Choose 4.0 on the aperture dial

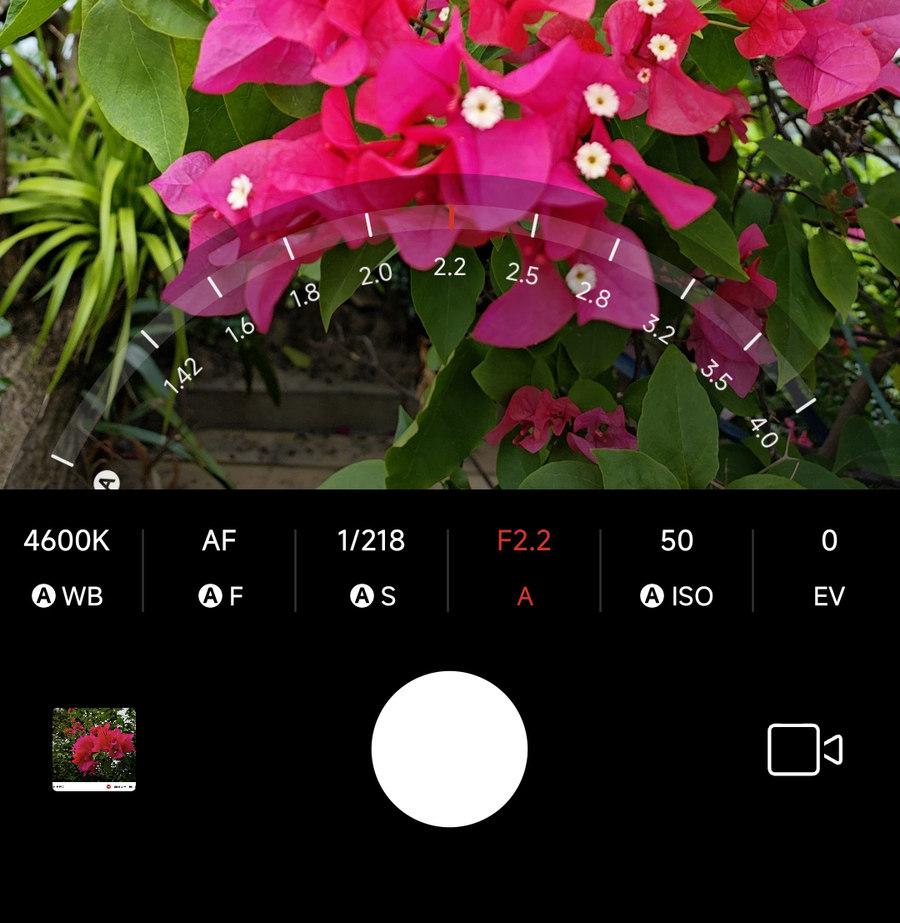764,432
